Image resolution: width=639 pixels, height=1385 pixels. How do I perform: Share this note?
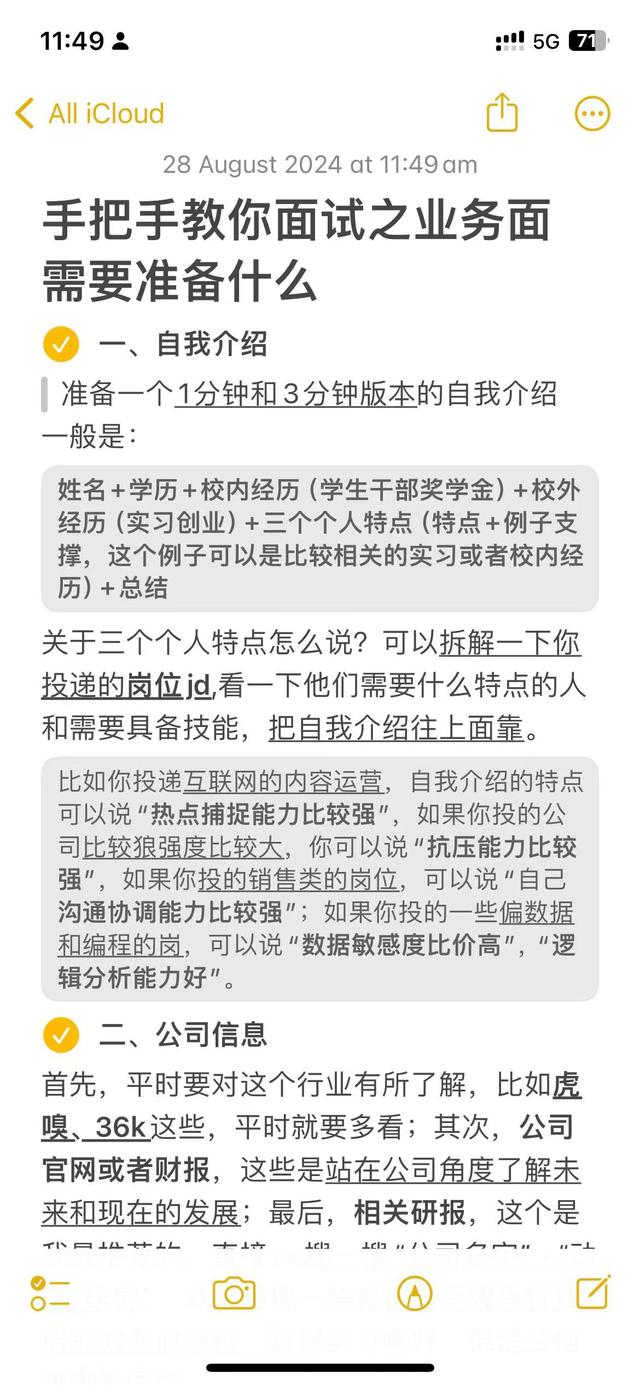tap(502, 113)
